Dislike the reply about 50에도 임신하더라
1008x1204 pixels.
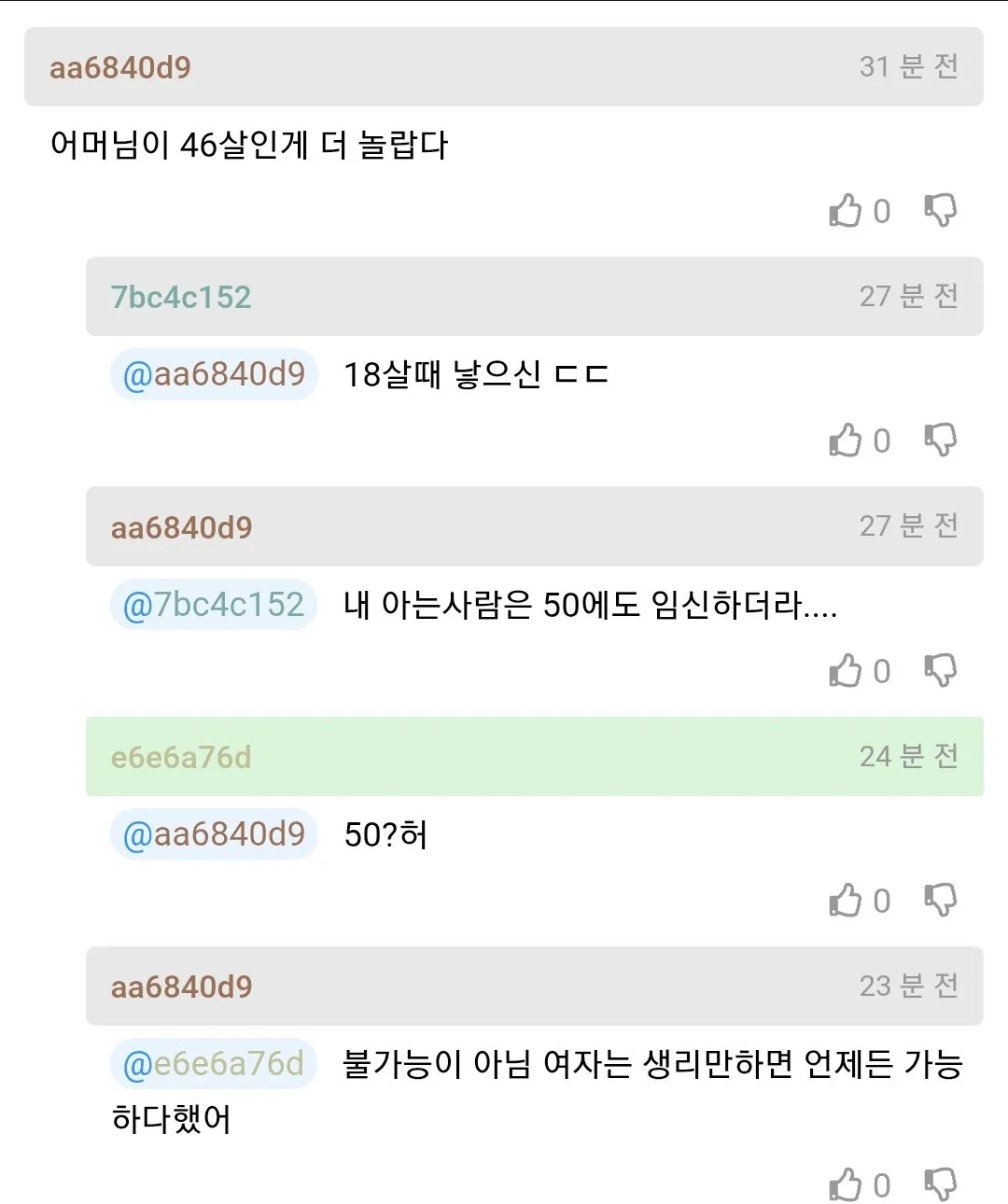click(x=940, y=671)
